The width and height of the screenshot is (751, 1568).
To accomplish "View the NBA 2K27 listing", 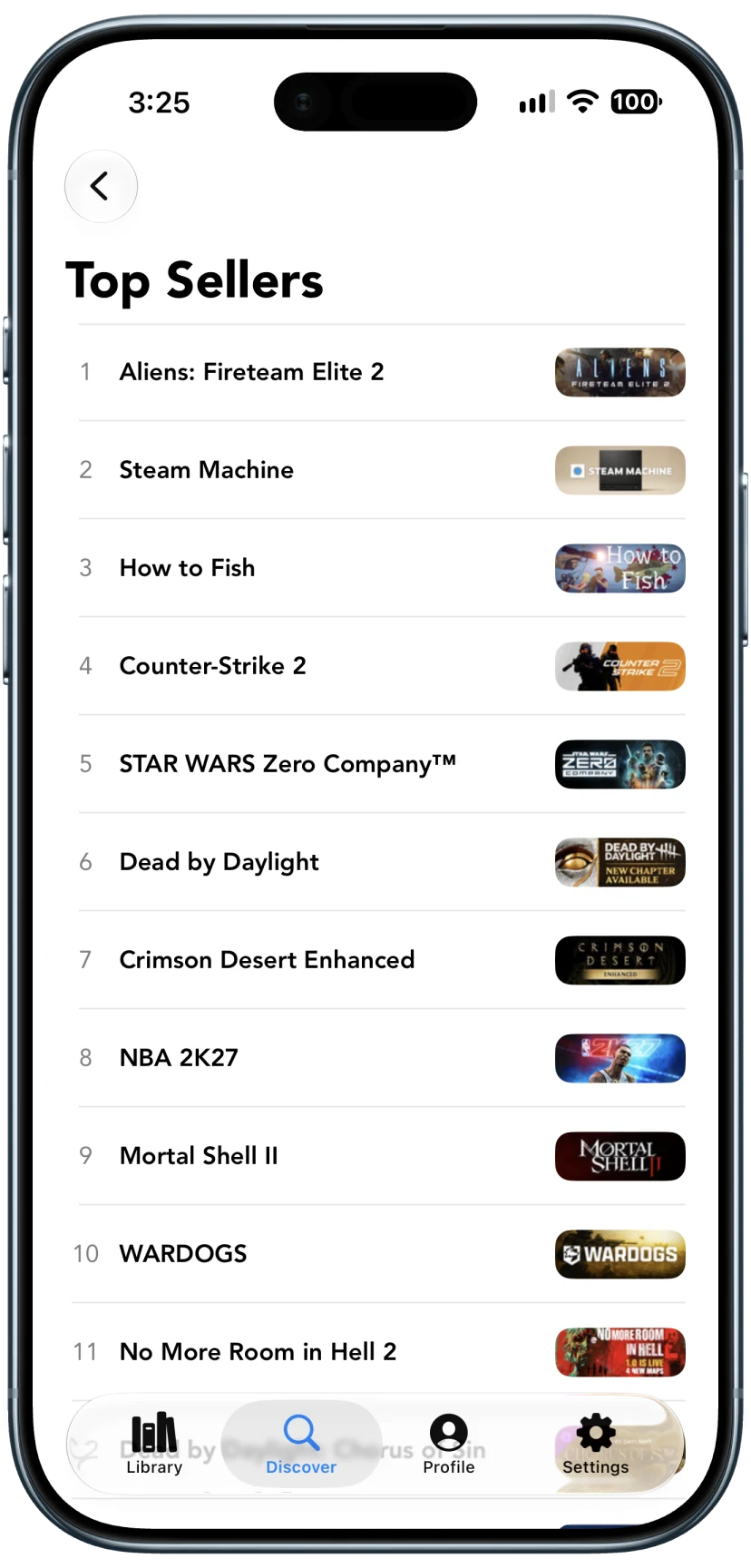I will [381, 1058].
